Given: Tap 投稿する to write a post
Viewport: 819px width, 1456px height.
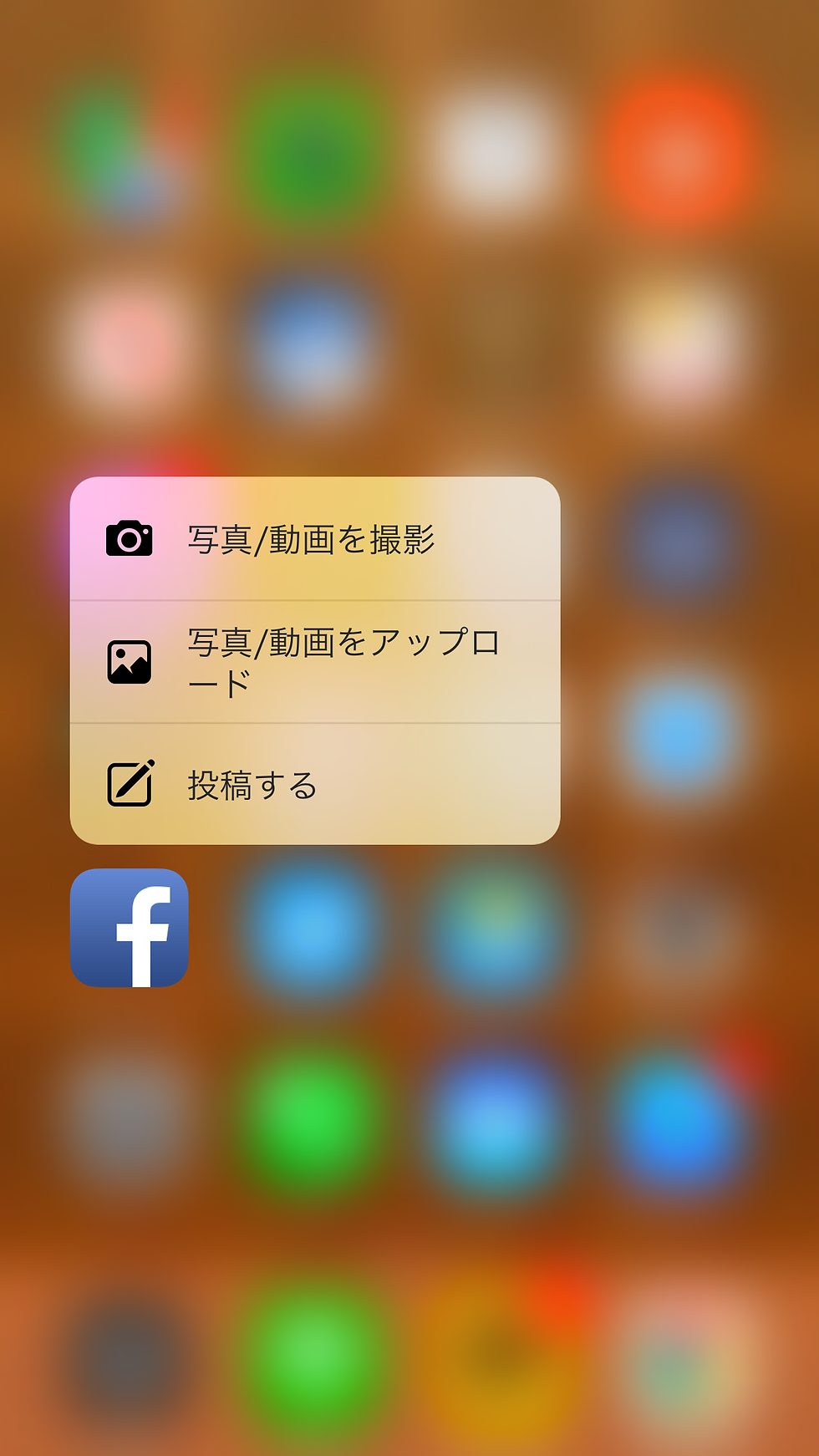Looking at the screenshot, I should pos(314,785).
